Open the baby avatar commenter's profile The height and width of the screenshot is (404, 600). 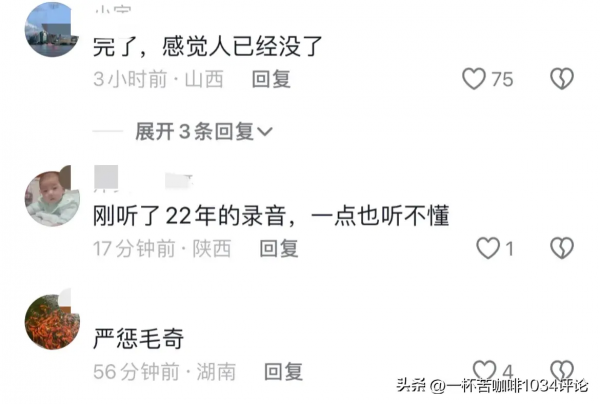[x=52, y=196]
